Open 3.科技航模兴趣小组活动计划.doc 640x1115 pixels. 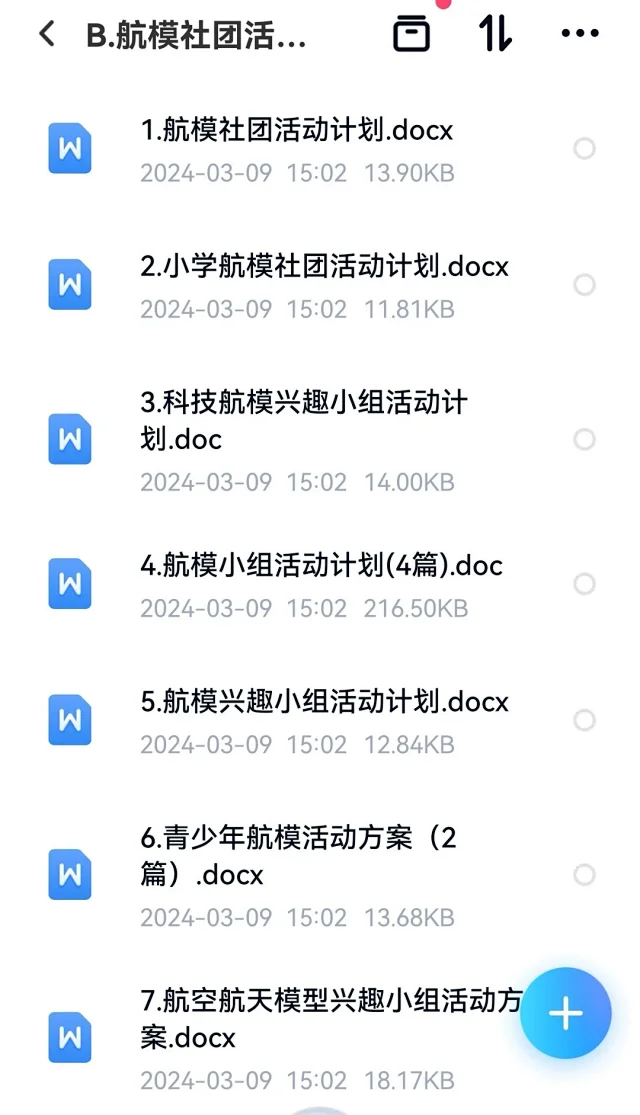pyautogui.click(x=320, y=440)
